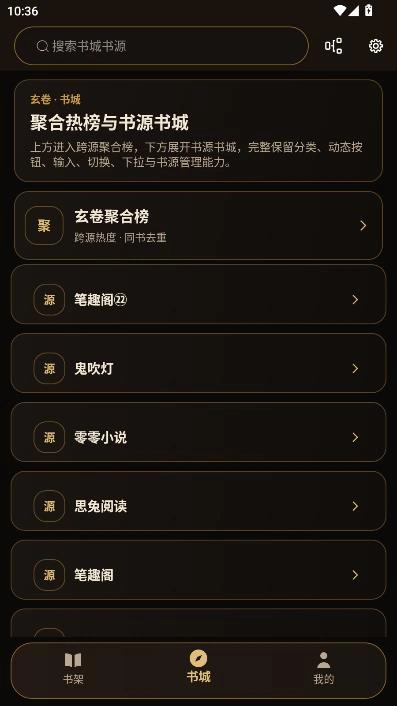Select the 零零小说 source row
This screenshot has width=397, height=706.
198,437
